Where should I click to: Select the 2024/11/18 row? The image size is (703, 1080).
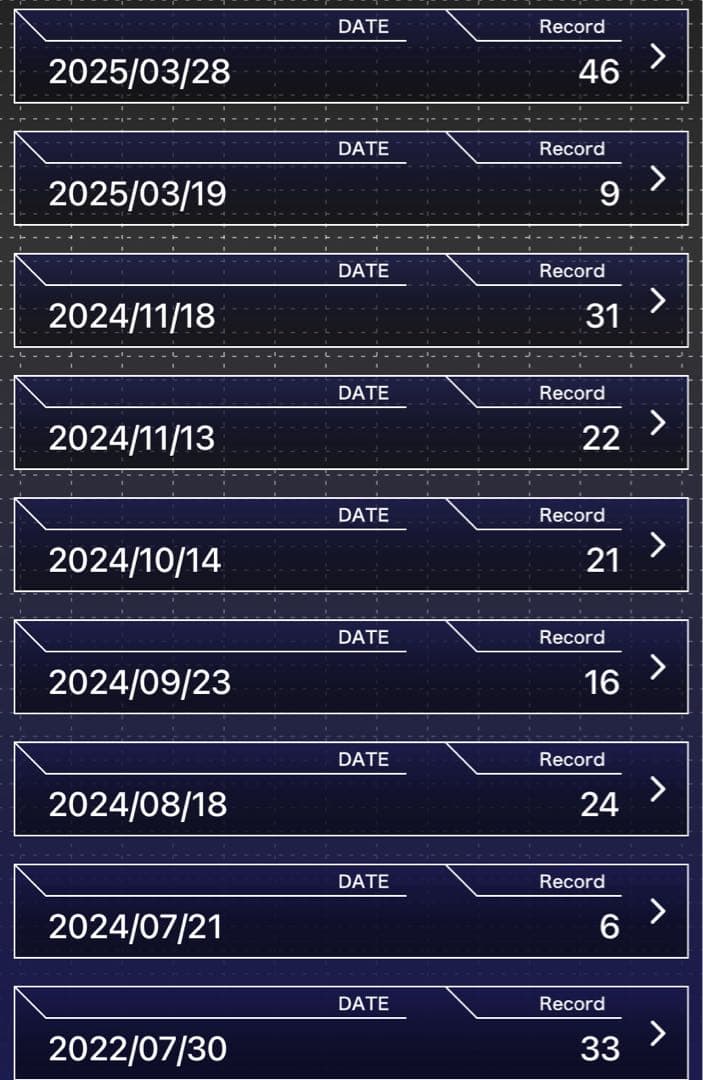coord(350,300)
